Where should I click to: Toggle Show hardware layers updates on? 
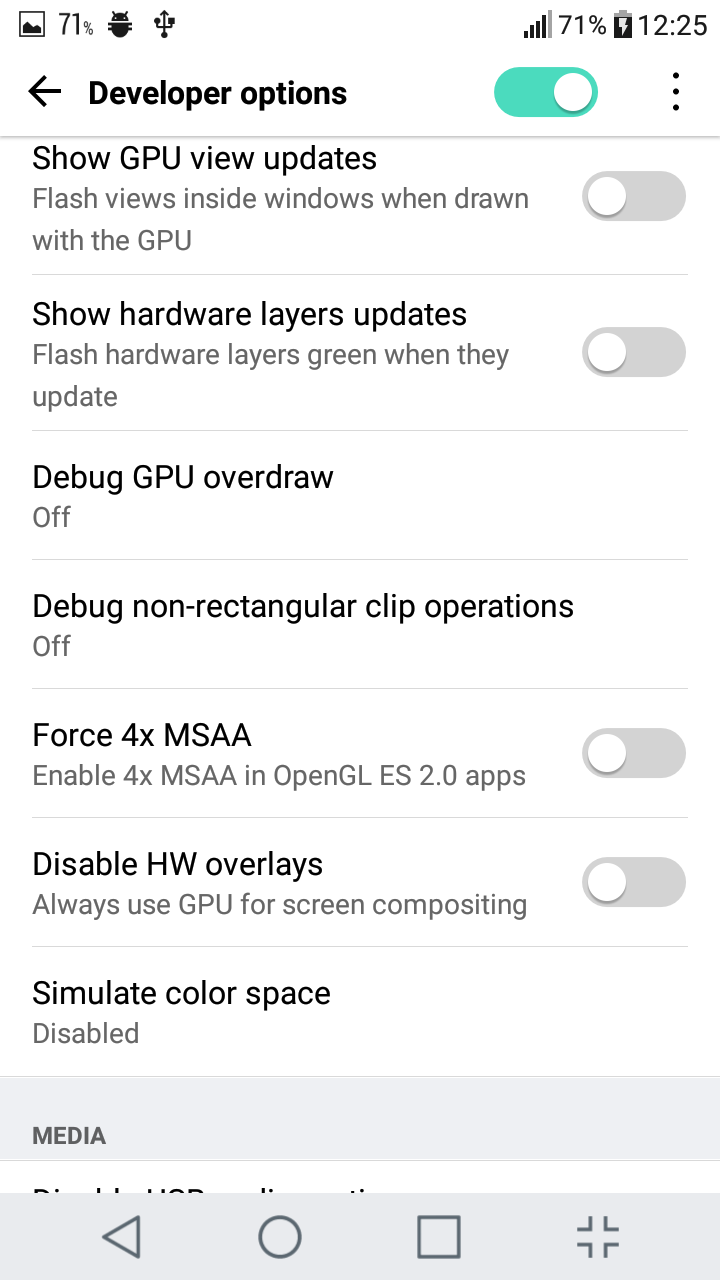634,352
